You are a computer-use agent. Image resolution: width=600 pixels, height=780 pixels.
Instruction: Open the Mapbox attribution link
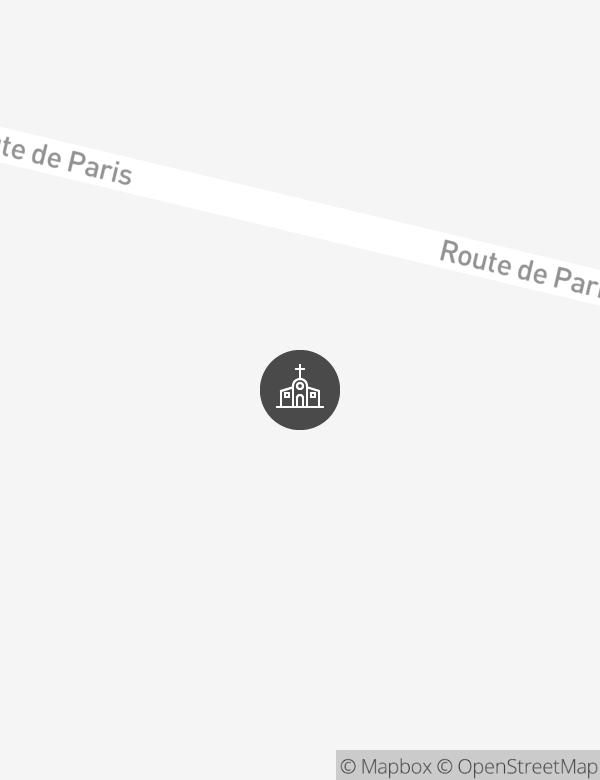[x=386, y=767]
